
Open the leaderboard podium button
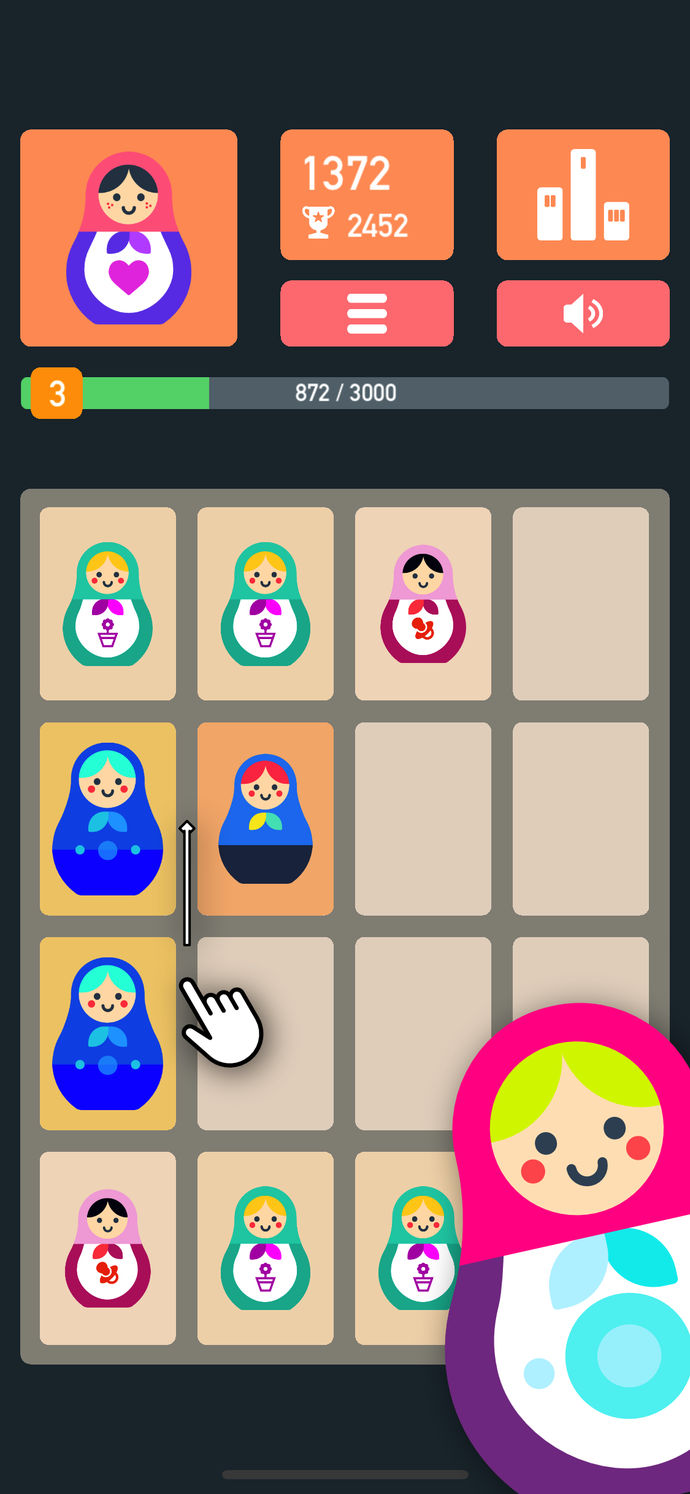[x=583, y=195]
